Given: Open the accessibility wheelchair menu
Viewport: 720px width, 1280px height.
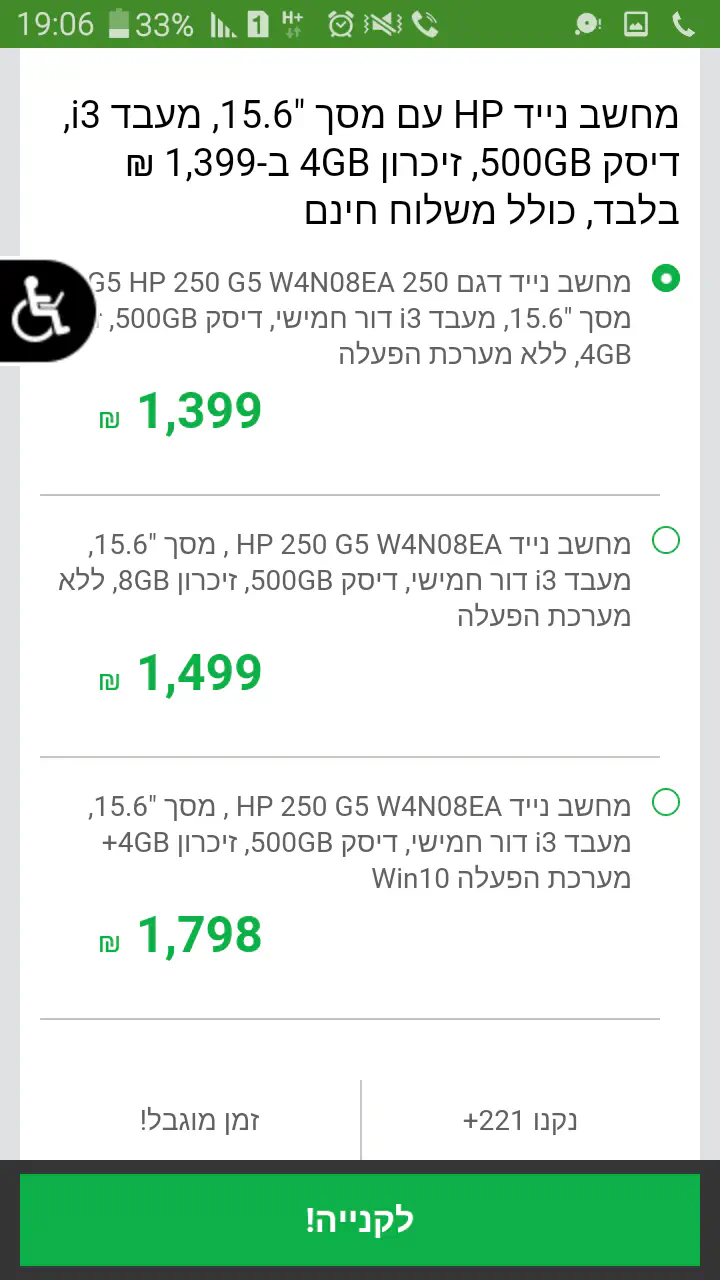Looking at the screenshot, I should click(x=42, y=312).
